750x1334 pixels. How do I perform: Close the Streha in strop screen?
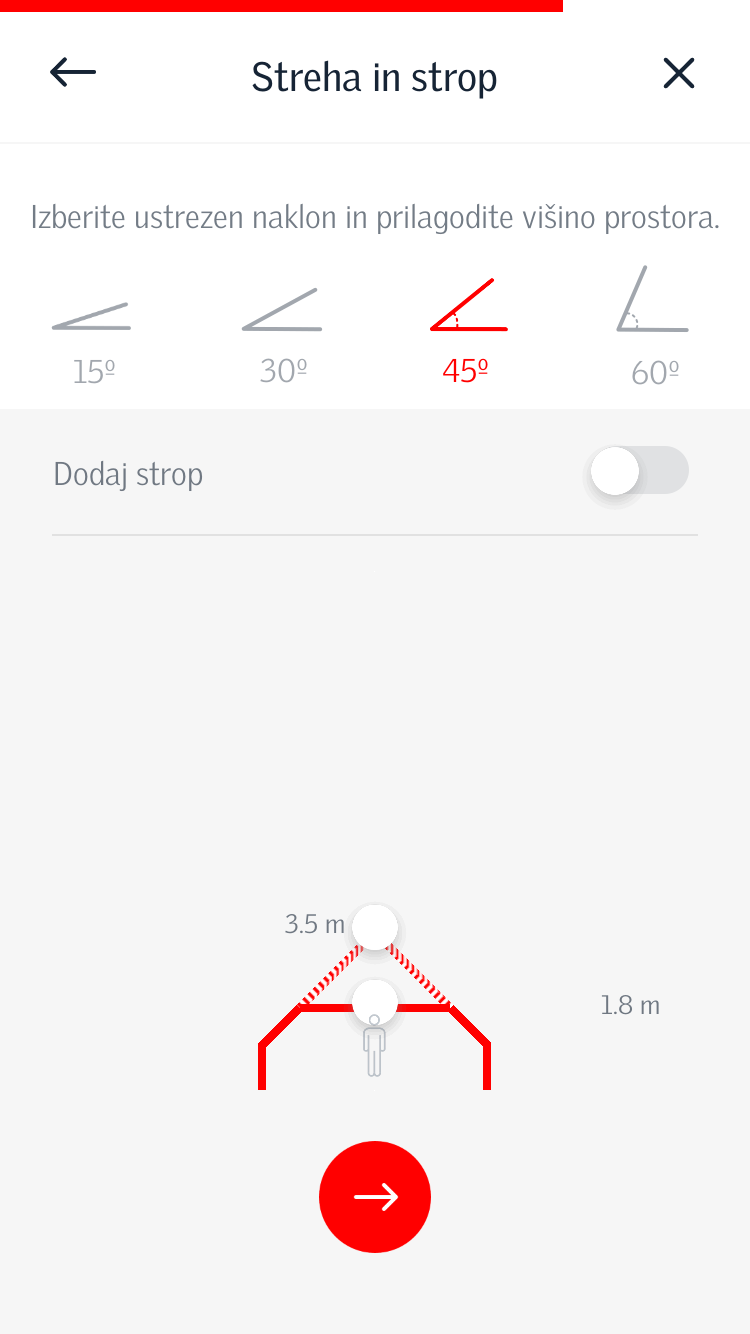click(x=678, y=73)
